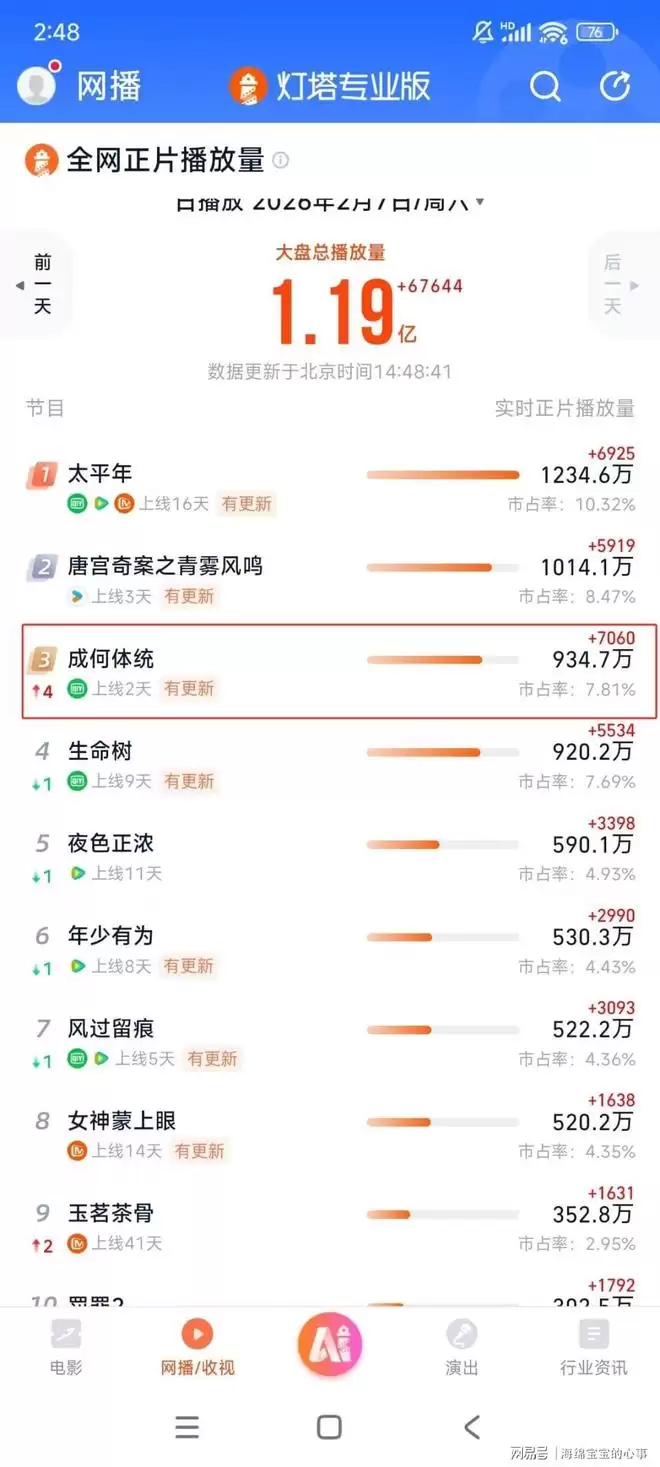
Task: Show info about 全网正片播放量
Action: click(x=281, y=160)
